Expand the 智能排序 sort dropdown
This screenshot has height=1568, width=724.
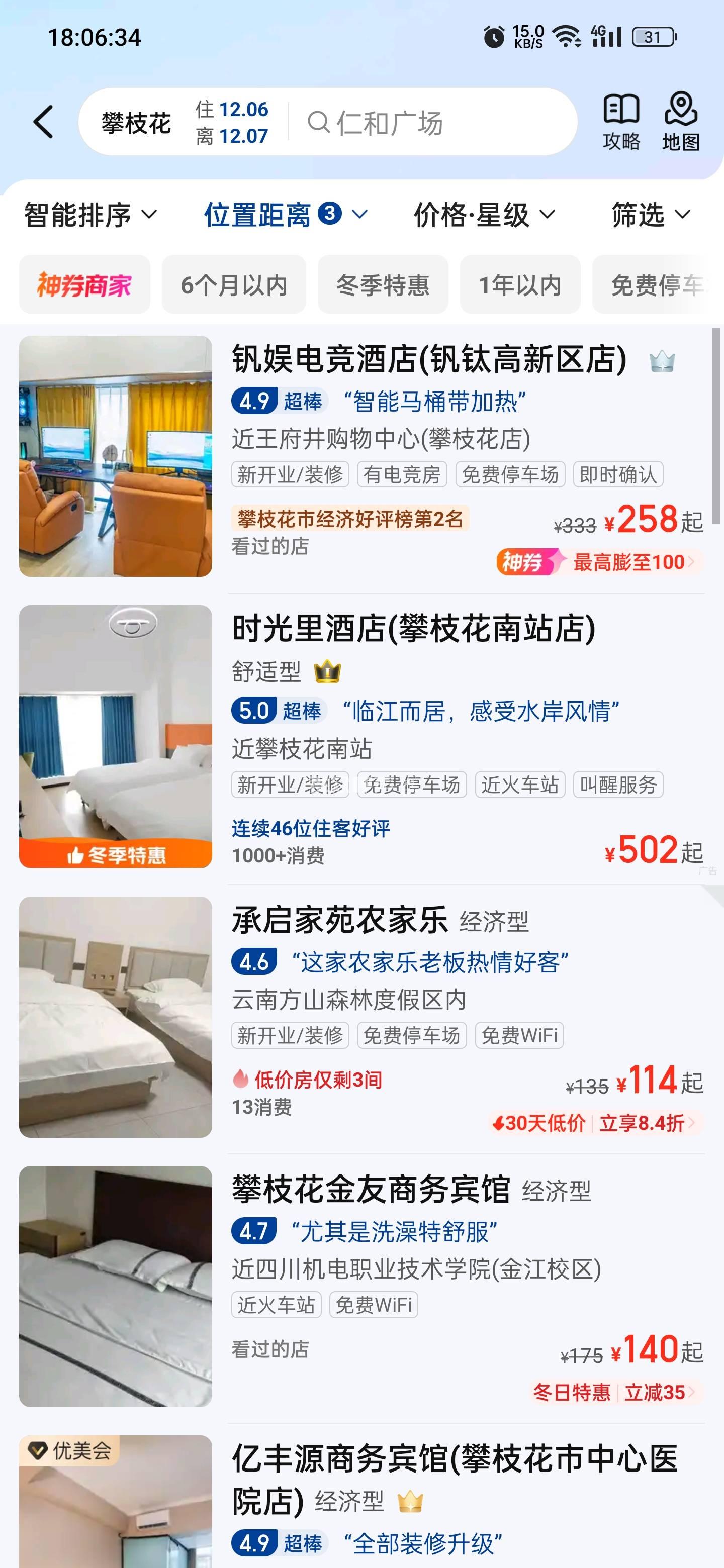tap(90, 215)
